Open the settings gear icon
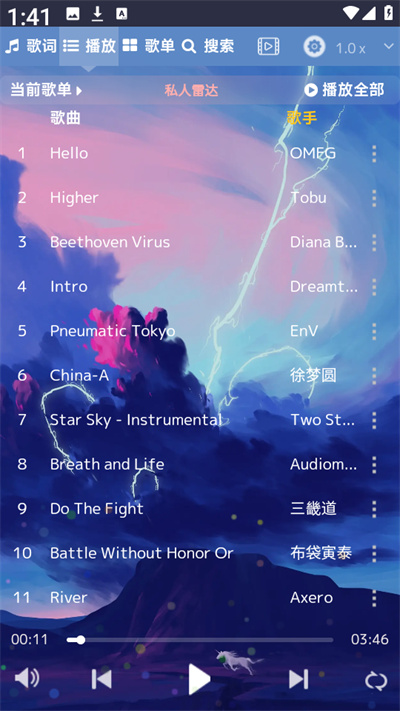 (x=314, y=46)
